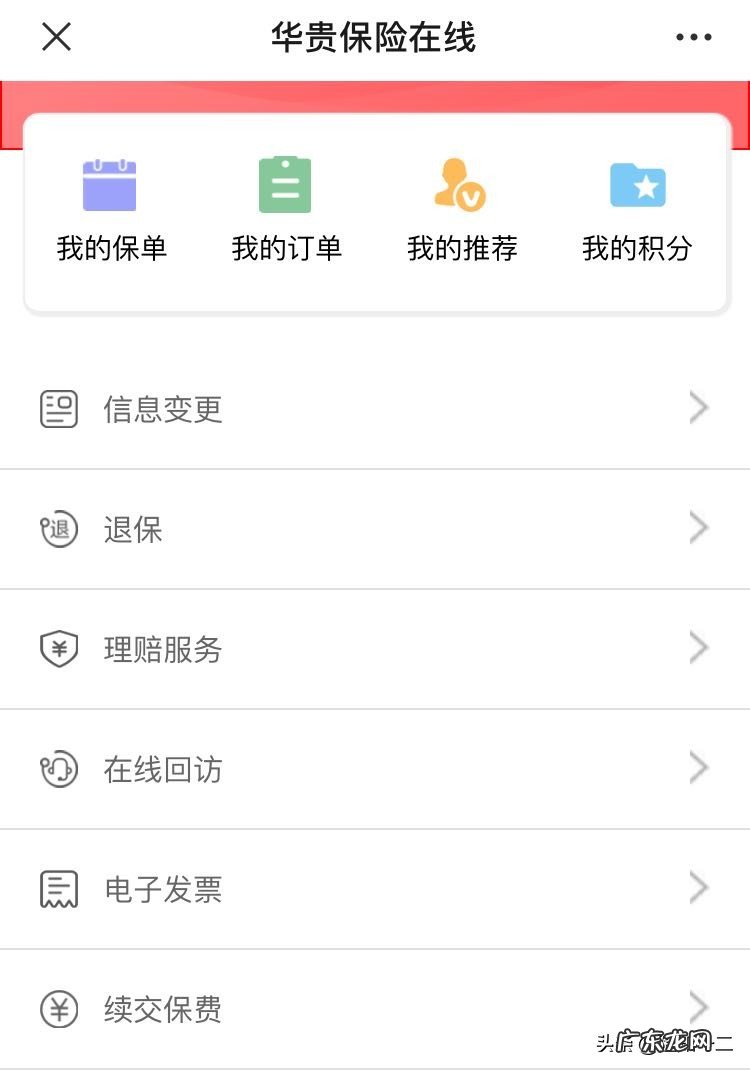Select the 电子发票 receipt icon

(60, 888)
